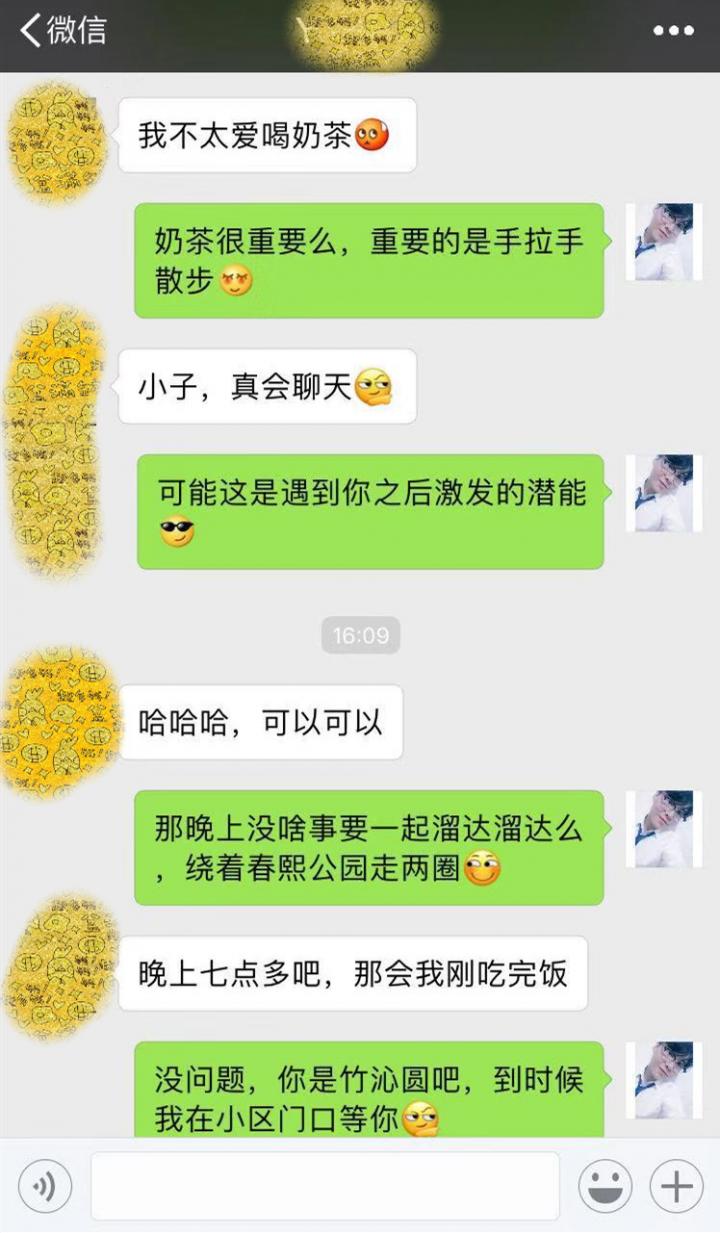The height and width of the screenshot is (1233, 720).
Task: Switch to voice message input
Action: click(x=44, y=1187)
